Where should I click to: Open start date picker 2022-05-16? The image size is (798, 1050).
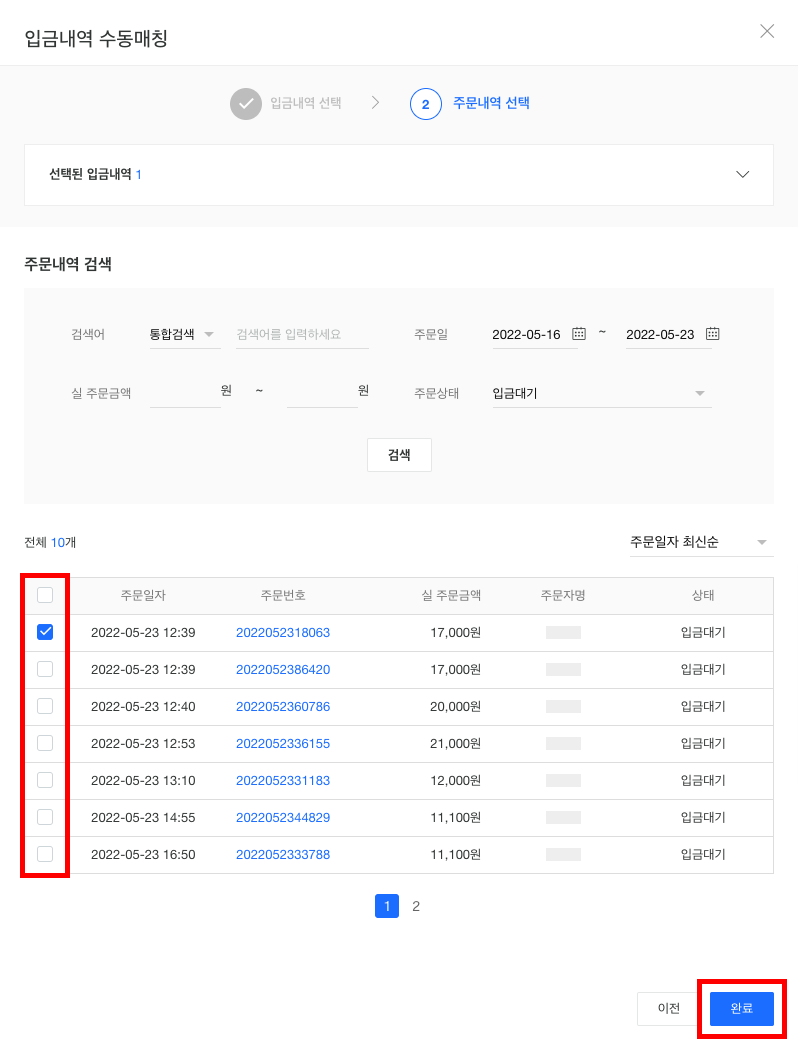point(579,333)
